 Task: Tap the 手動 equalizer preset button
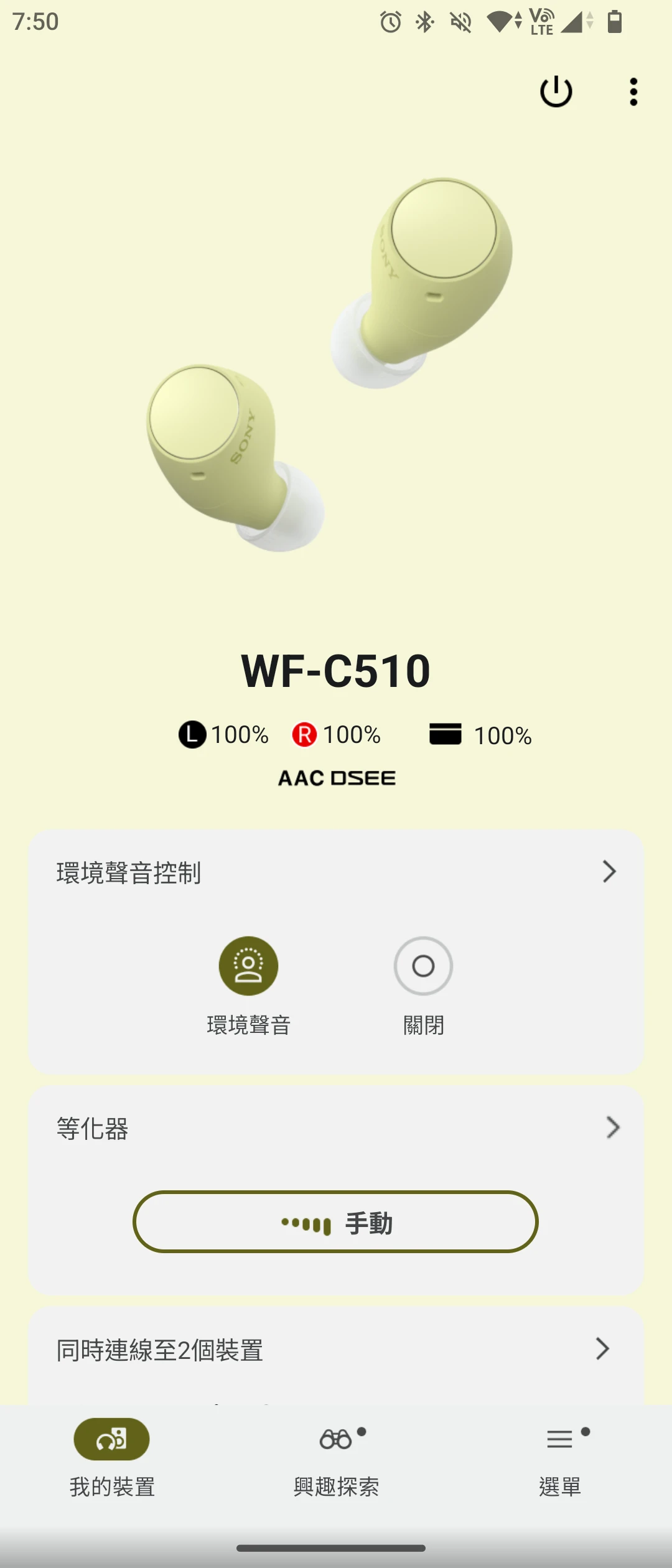pos(335,1222)
